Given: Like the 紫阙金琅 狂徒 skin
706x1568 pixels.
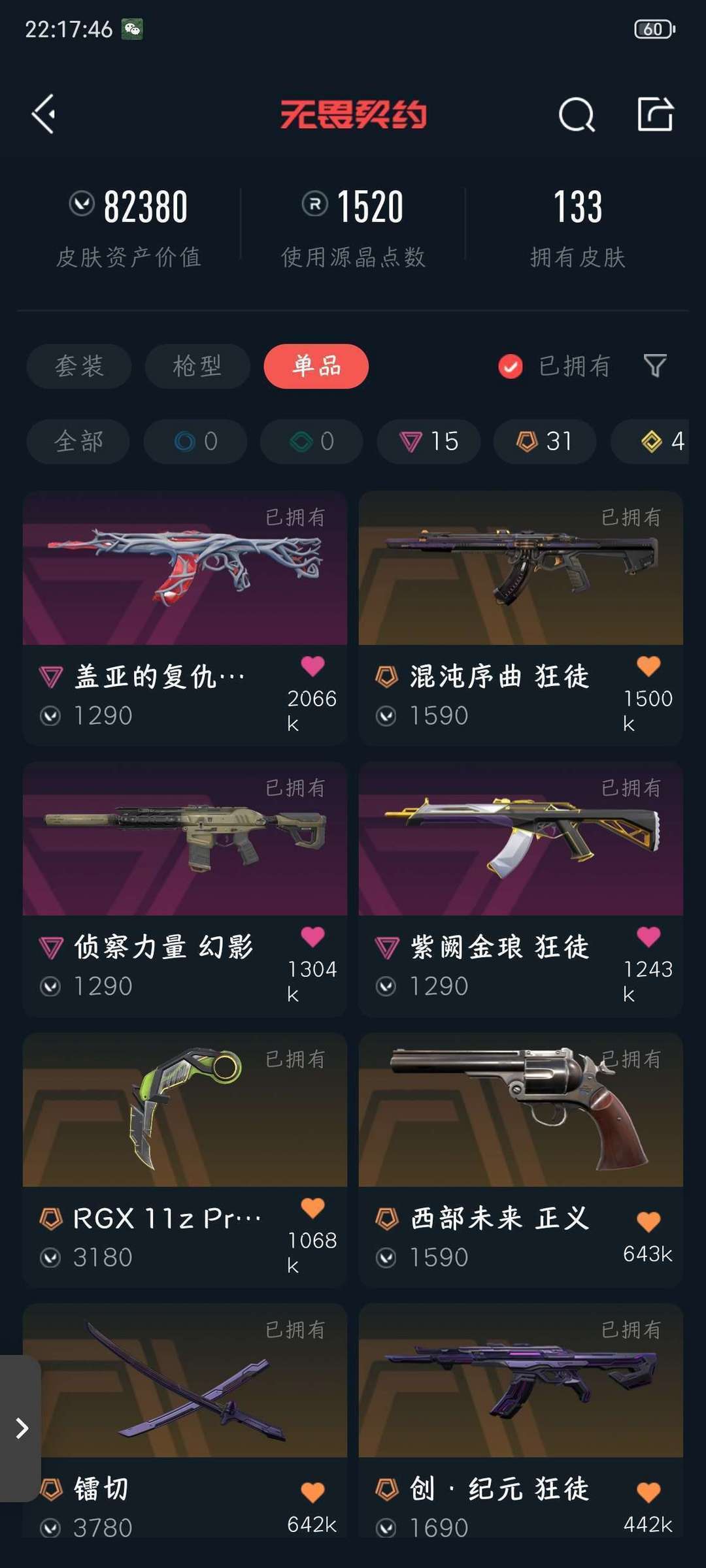Looking at the screenshot, I should (x=648, y=937).
